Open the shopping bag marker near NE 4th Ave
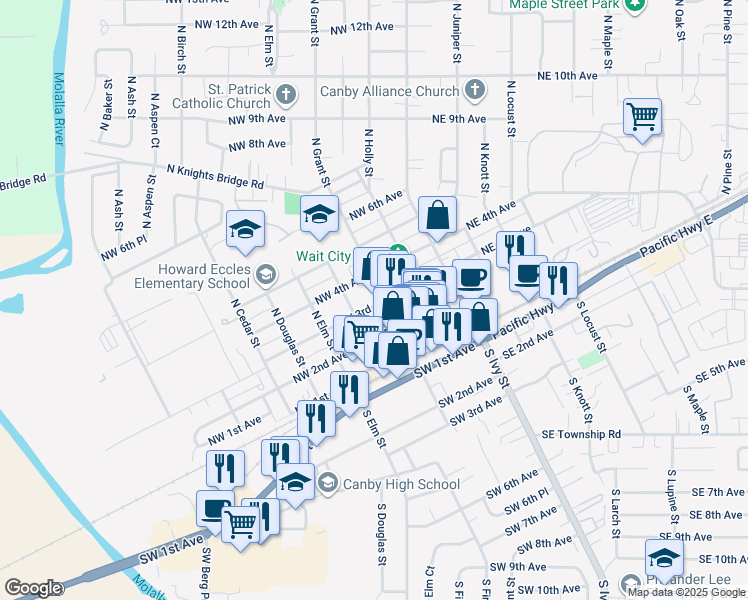Screen dimensions: 748x600 point(437,215)
